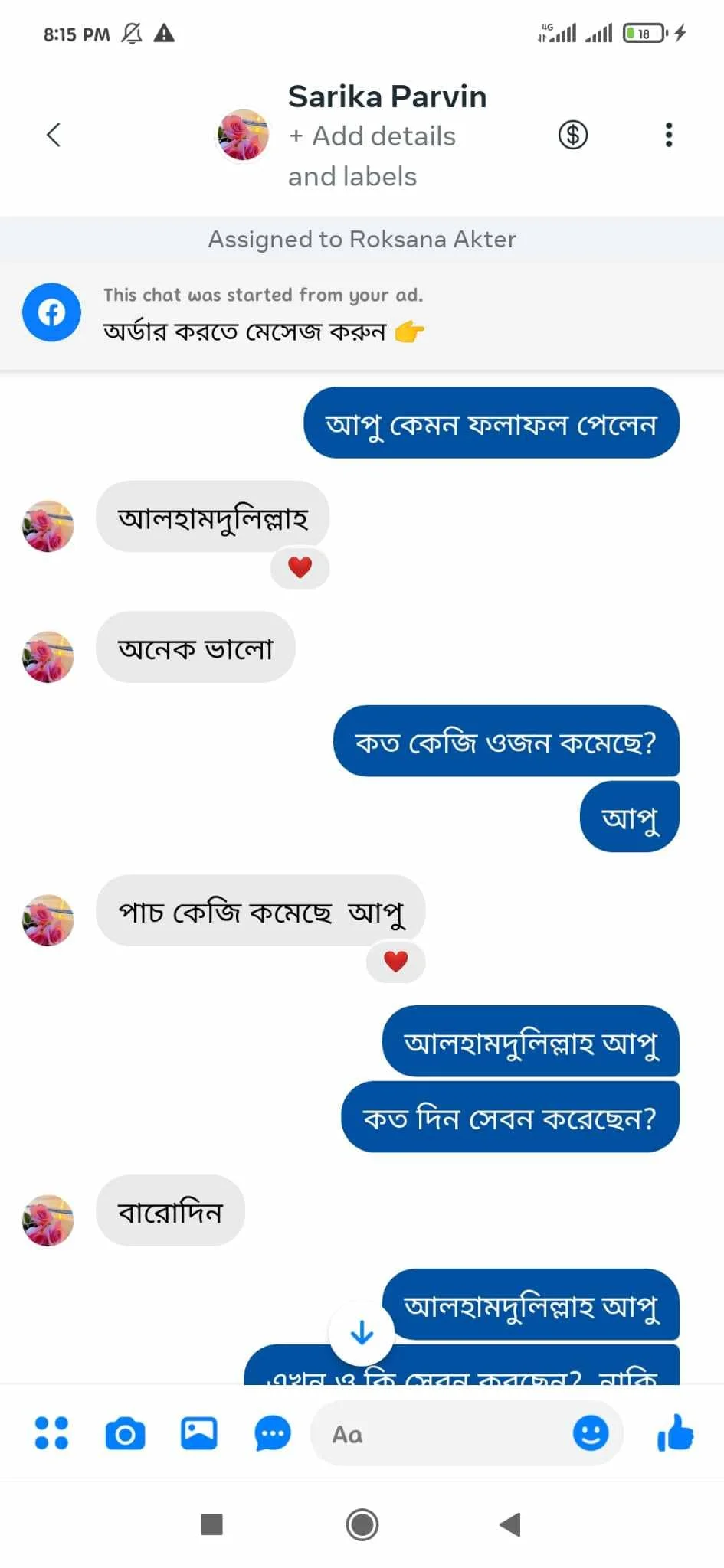Open the photo gallery picker
This screenshot has height=1568, width=724.
(198, 1433)
